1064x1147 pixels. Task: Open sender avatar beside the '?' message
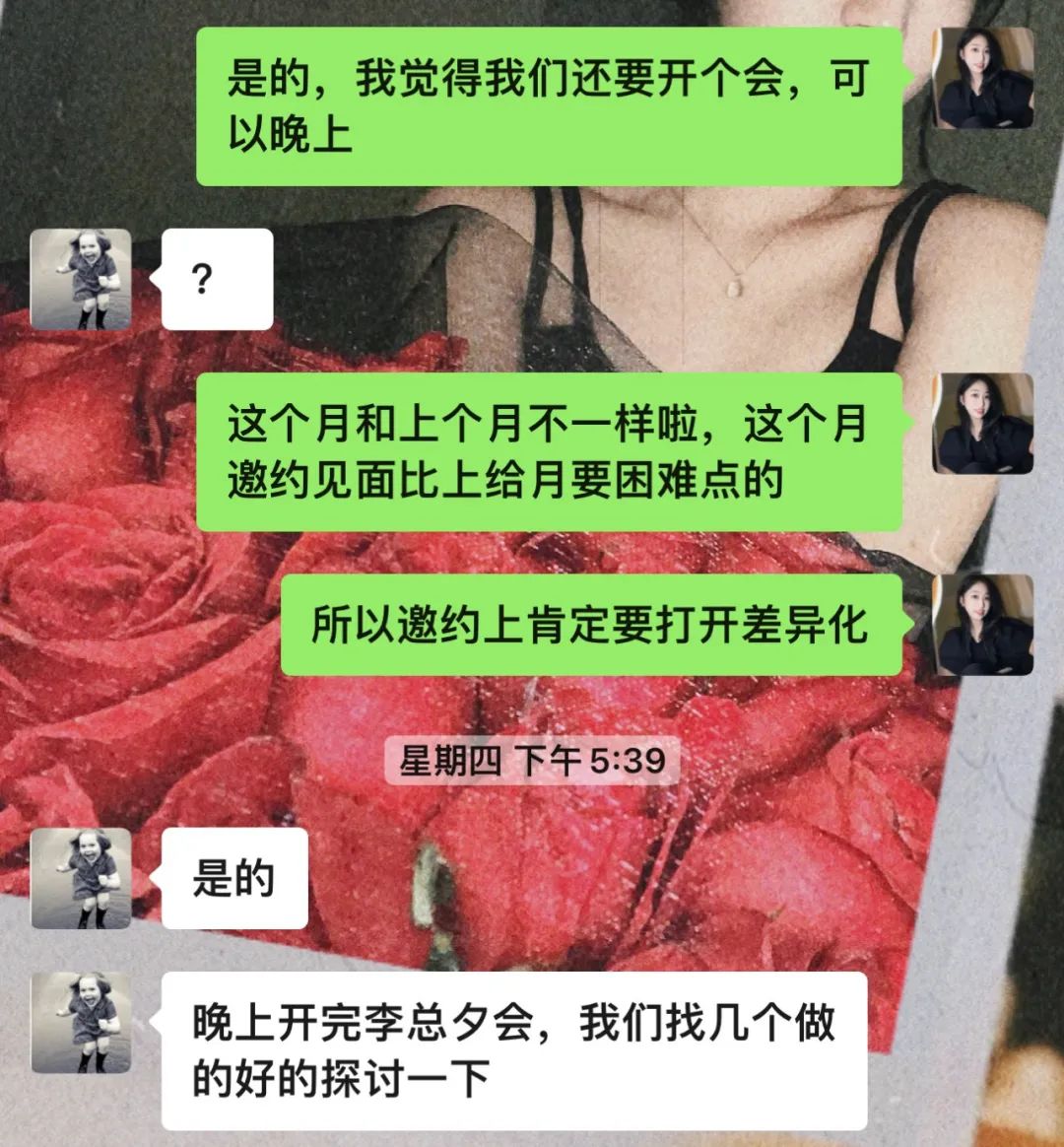[81, 279]
